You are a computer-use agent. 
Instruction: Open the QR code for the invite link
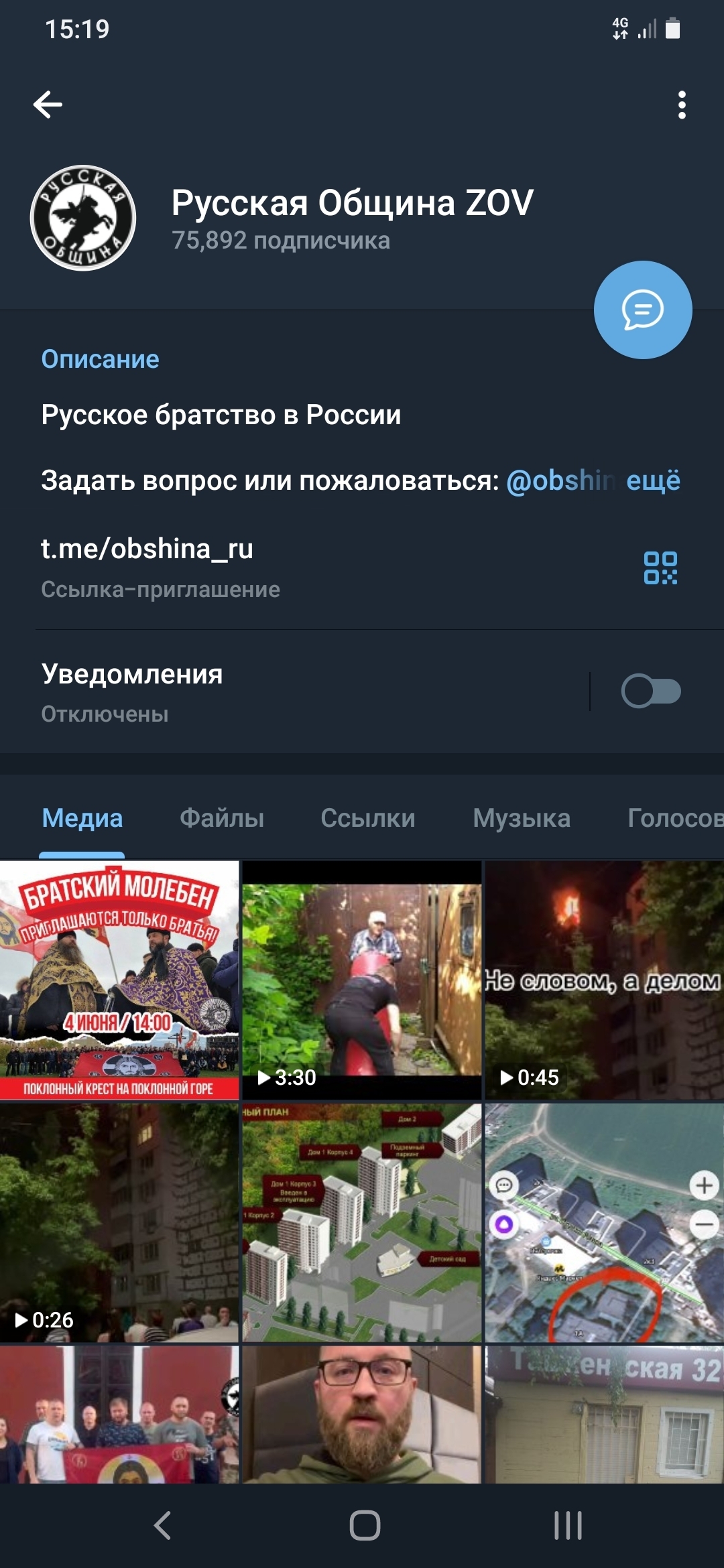pos(660,568)
